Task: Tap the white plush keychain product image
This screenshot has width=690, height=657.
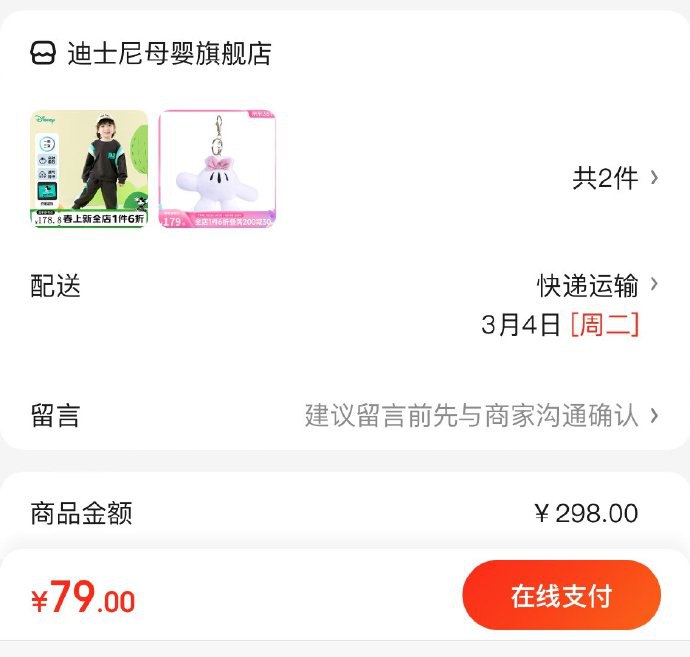Action: tap(217, 169)
